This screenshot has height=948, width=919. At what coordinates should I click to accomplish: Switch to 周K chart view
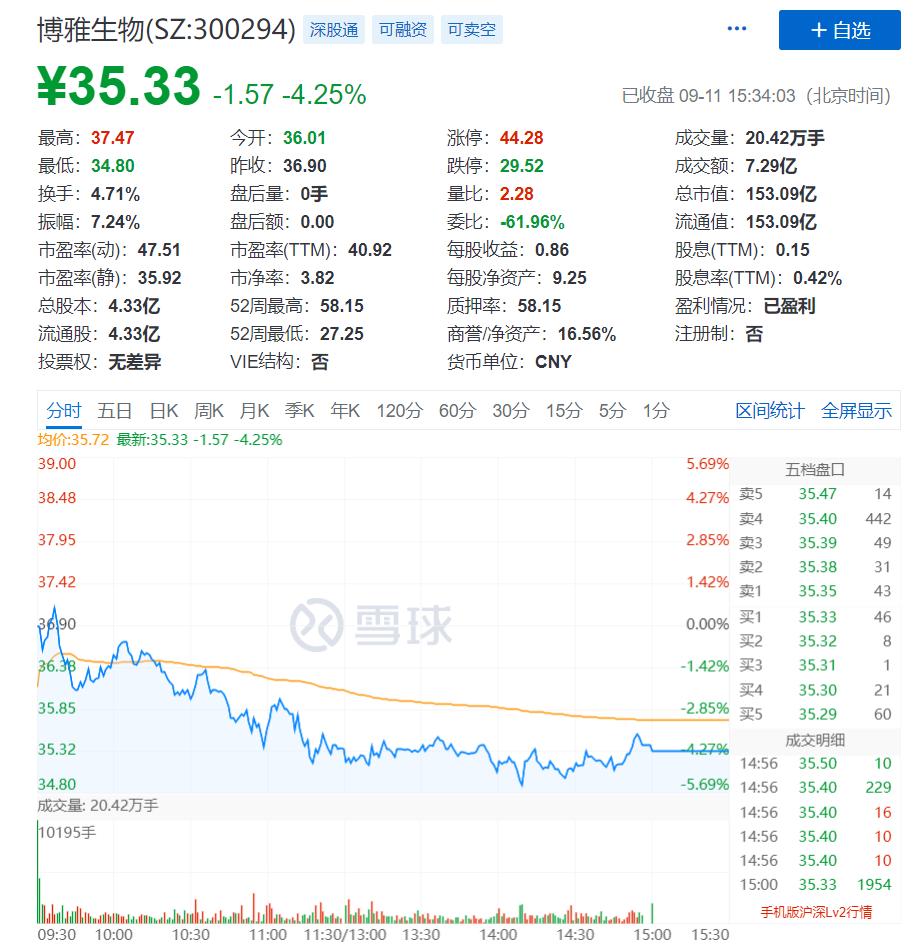(x=210, y=410)
